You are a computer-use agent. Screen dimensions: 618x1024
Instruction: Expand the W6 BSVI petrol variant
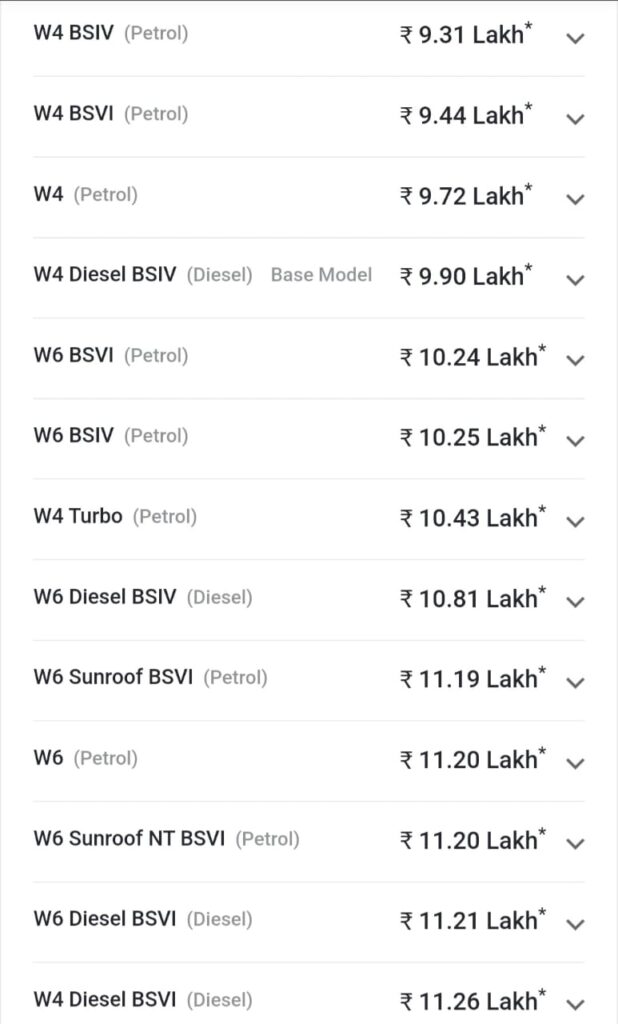tap(574, 360)
